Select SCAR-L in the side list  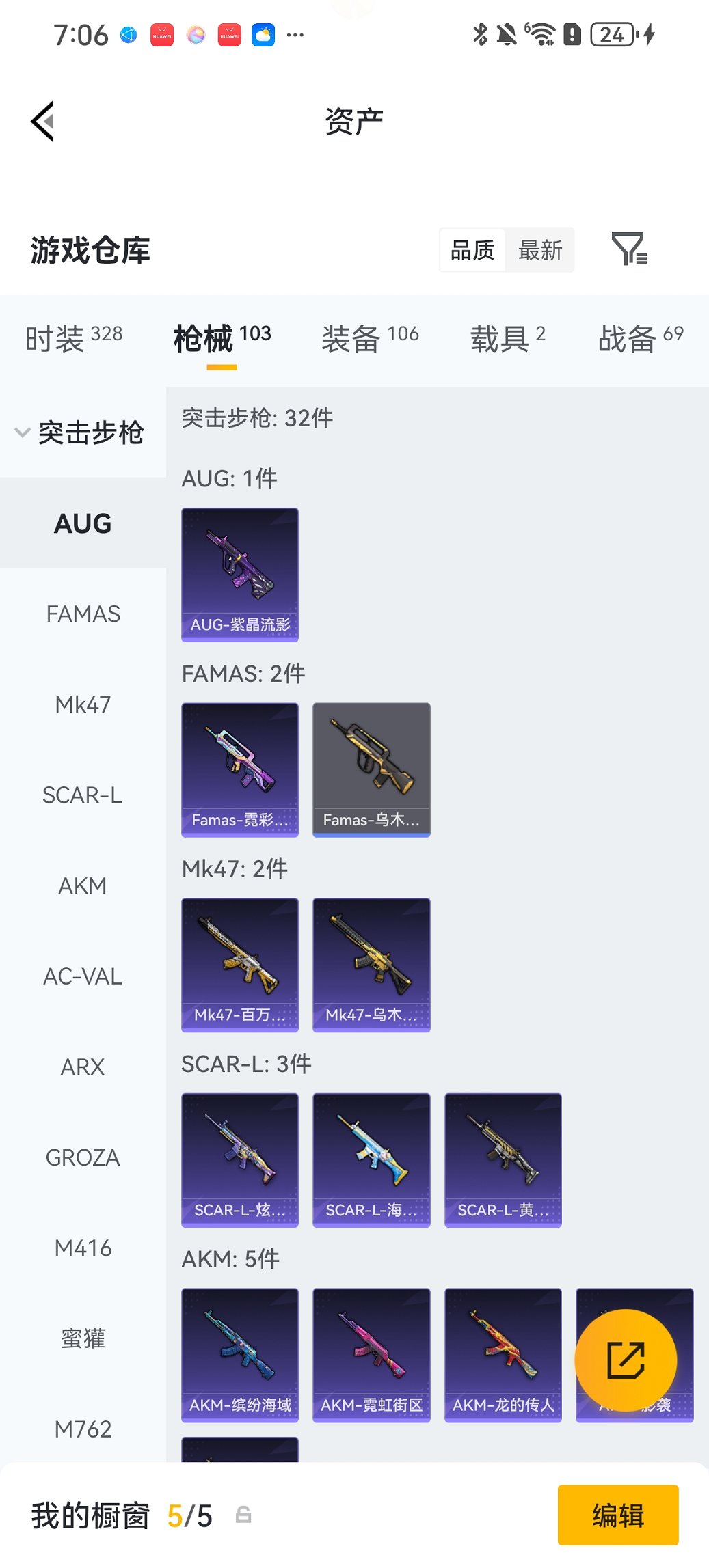coord(83,795)
